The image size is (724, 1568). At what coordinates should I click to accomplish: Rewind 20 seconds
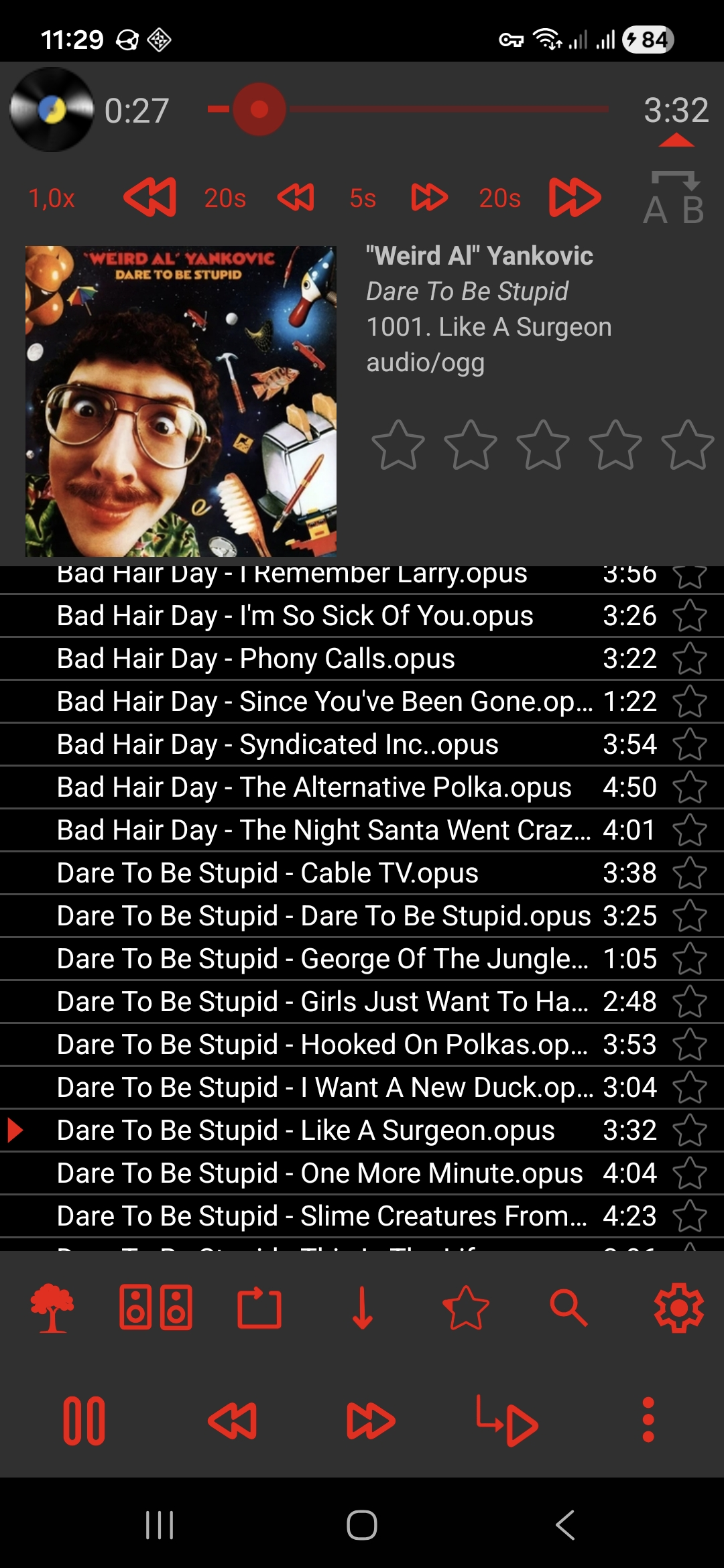[x=150, y=198]
